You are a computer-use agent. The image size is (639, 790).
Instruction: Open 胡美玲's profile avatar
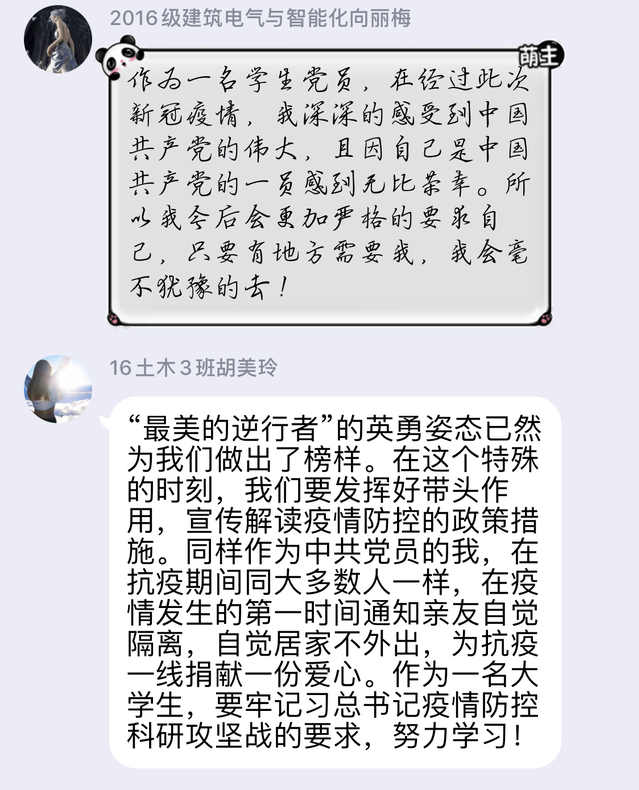pos(58,389)
